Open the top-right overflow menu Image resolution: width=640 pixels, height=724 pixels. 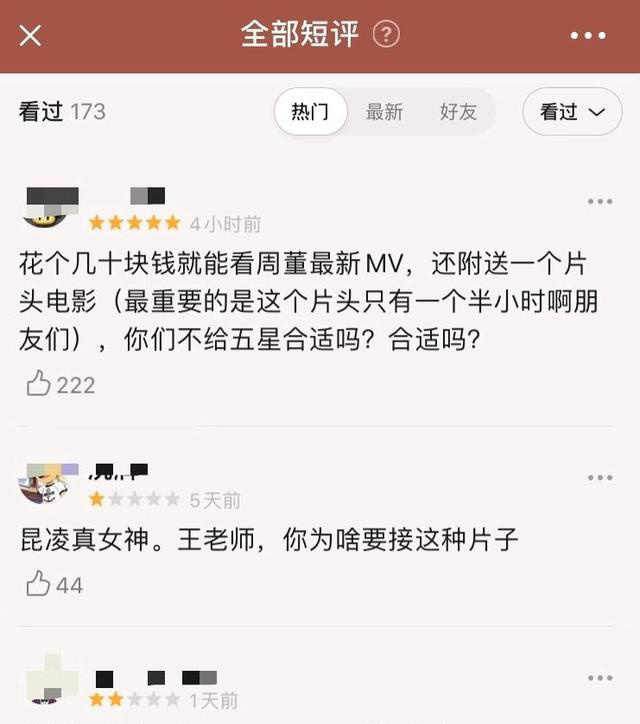pyautogui.click(x=588, y=36)
